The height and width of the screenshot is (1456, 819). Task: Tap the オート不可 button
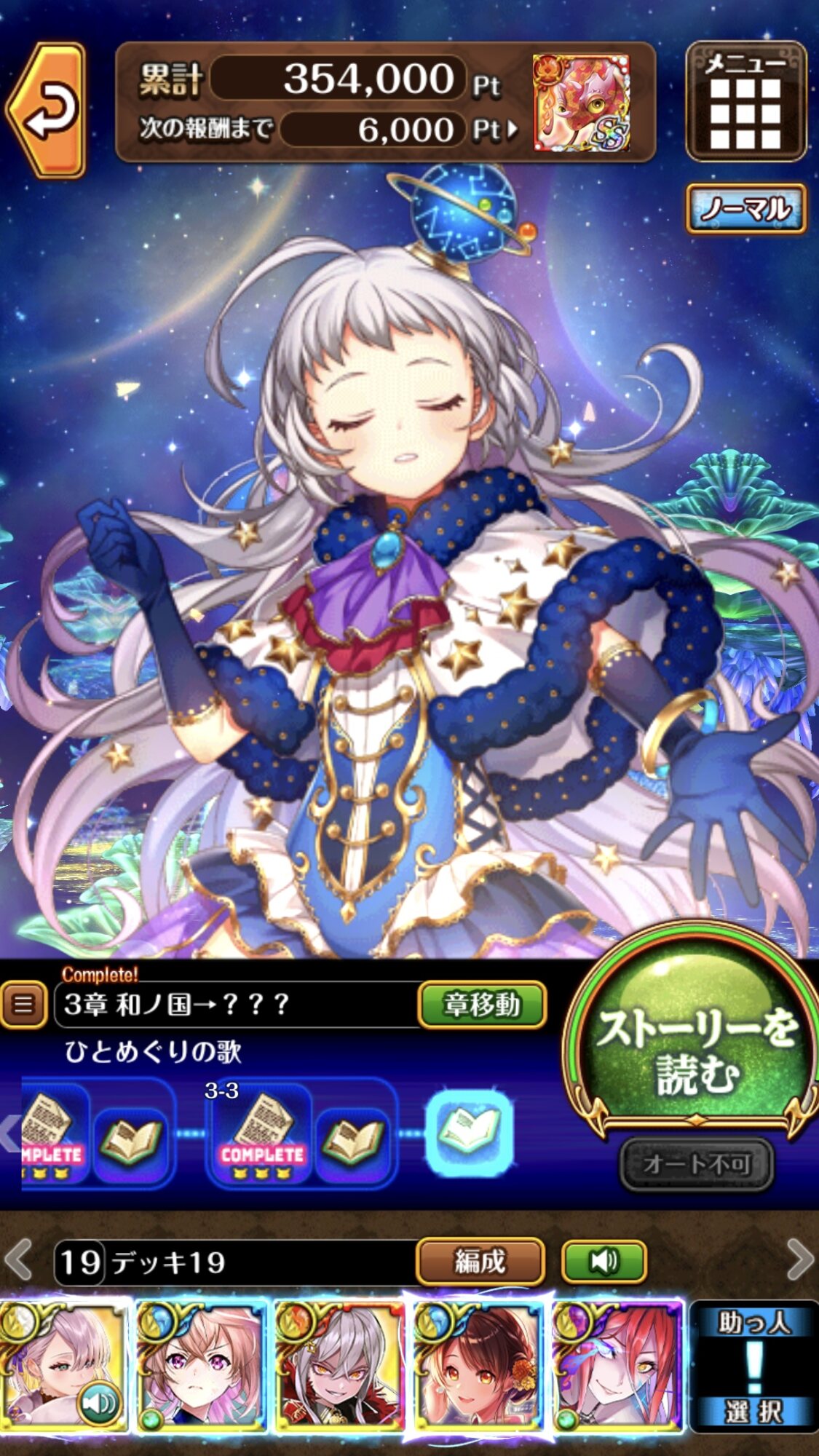[x=696, y=1164]
